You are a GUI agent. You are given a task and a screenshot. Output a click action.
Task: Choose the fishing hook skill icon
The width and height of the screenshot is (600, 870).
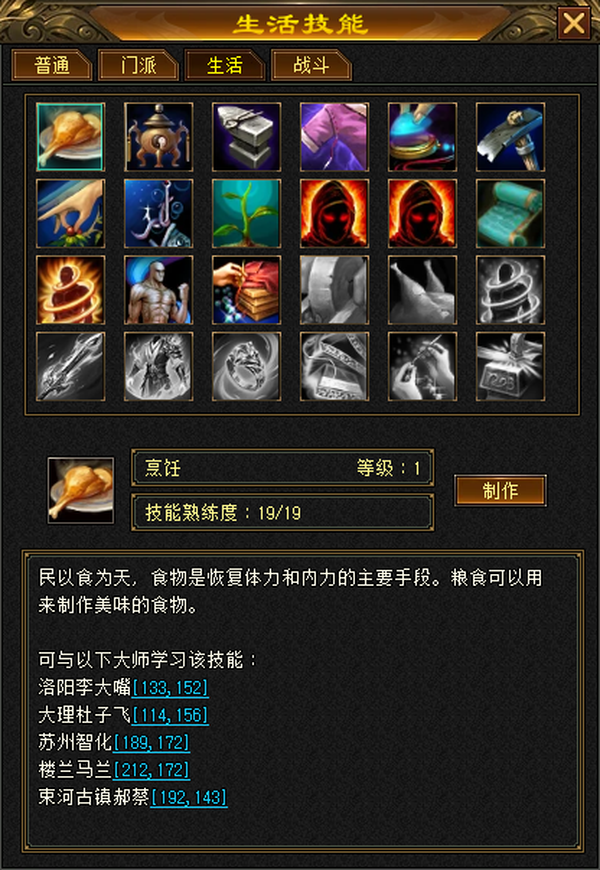159,213
